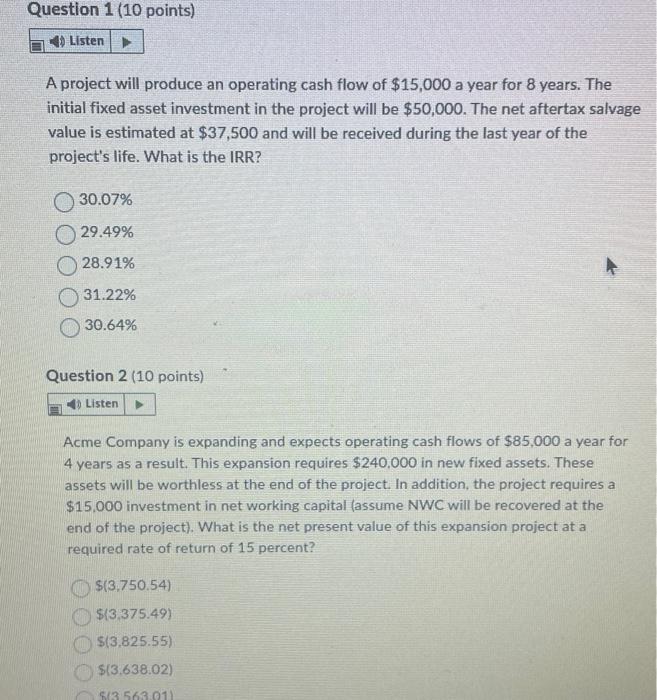Select the 31.22% radio button
Screen dimensions: 657x700
pyautogui.click(x=66, y=296)
